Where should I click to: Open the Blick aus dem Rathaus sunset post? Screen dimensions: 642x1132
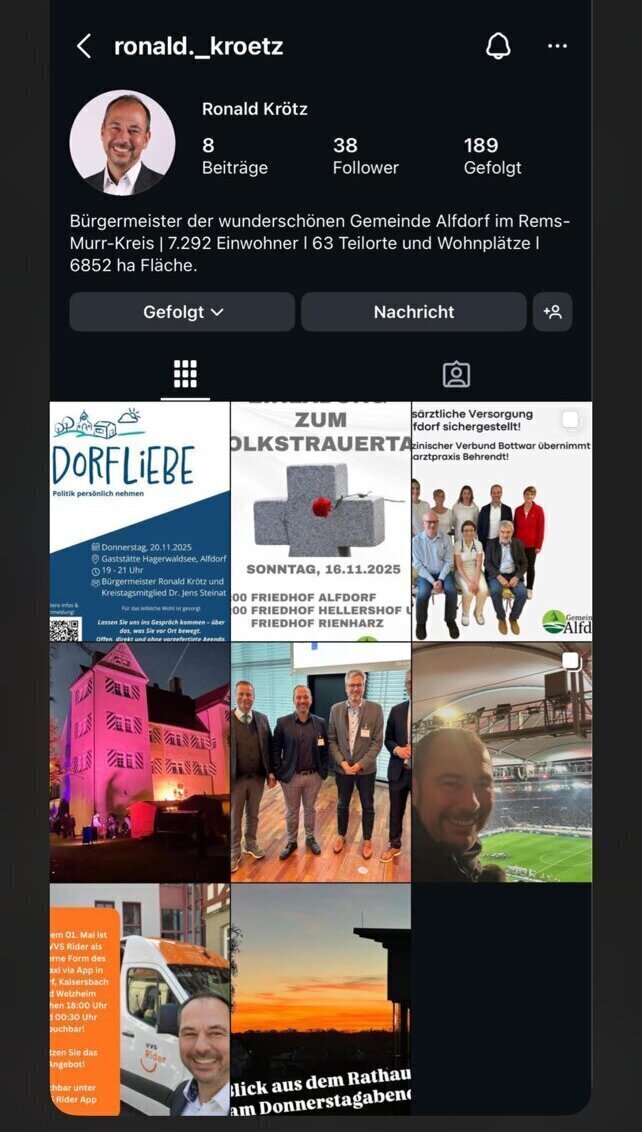point(320,999)
